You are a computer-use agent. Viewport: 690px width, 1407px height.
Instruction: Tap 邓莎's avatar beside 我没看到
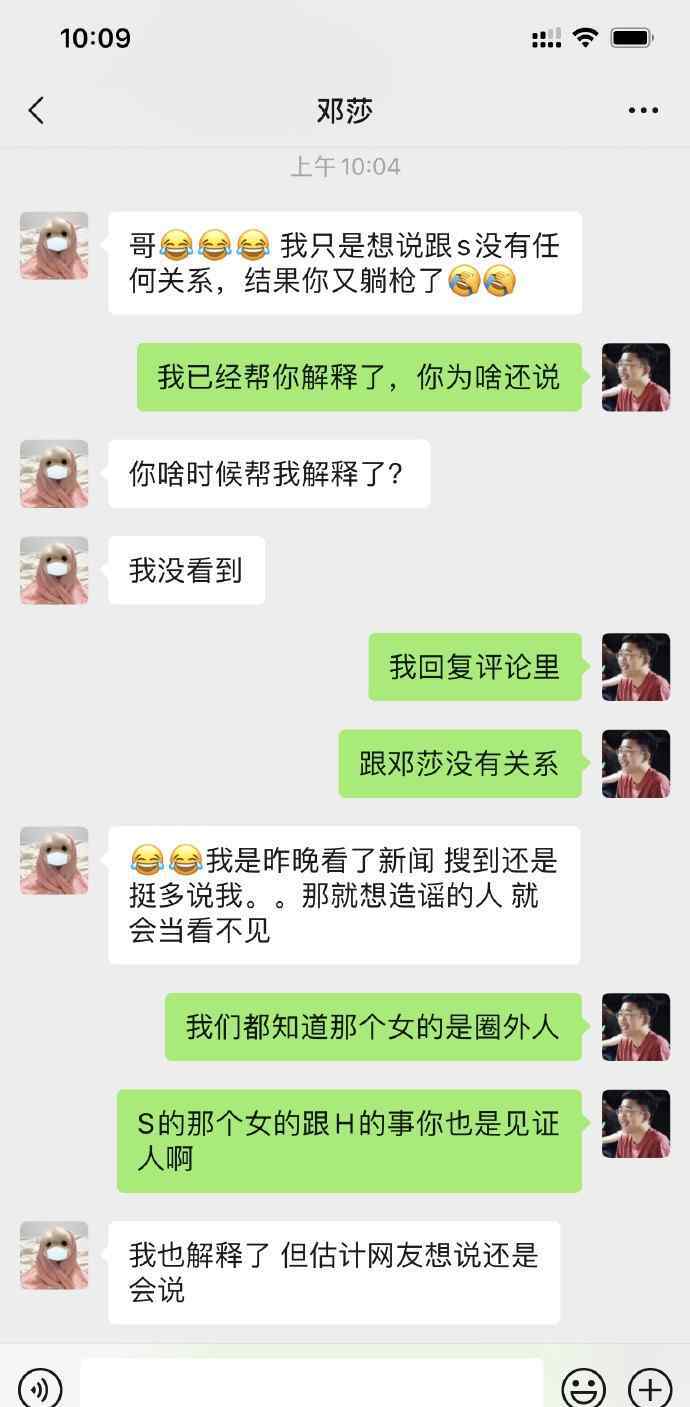54,570
